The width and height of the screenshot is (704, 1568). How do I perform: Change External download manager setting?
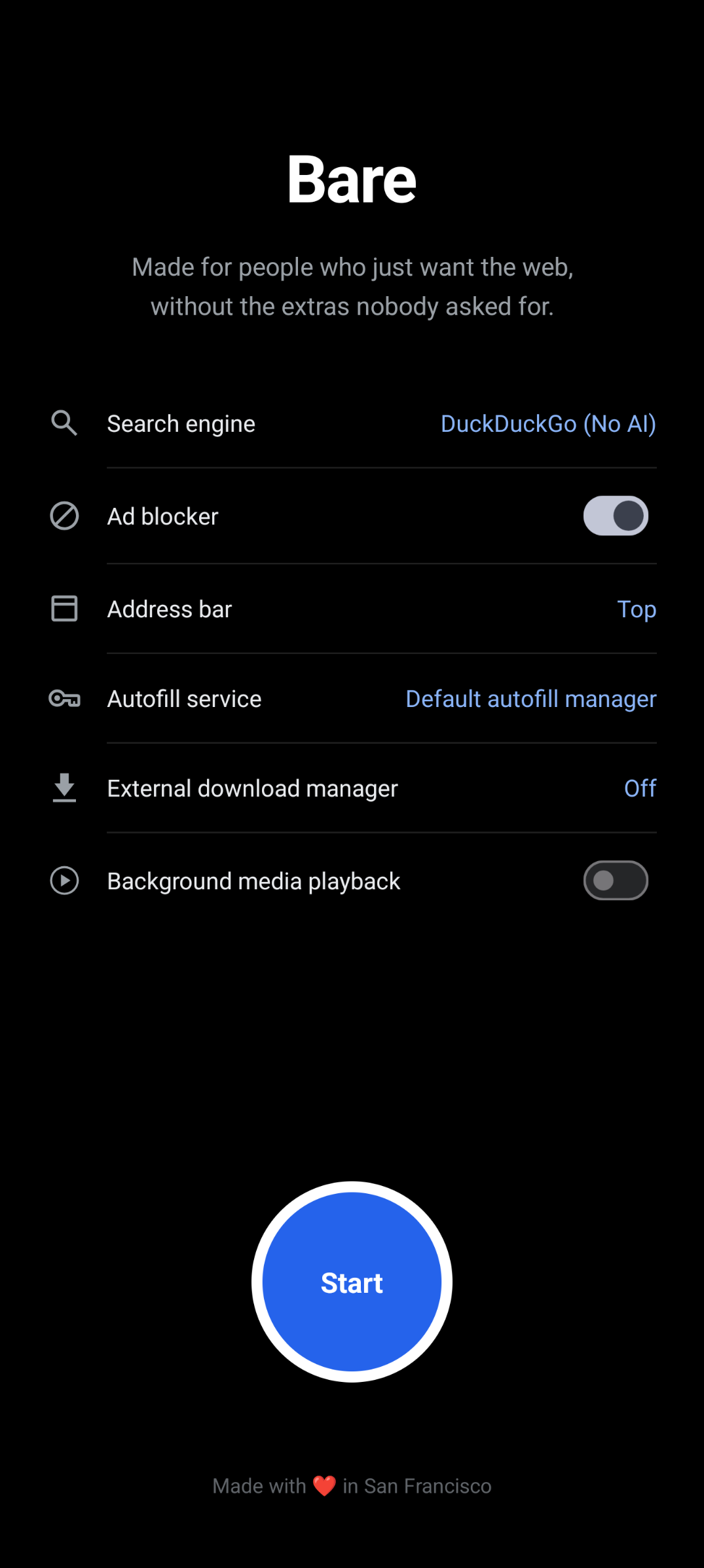coord(640,788)
